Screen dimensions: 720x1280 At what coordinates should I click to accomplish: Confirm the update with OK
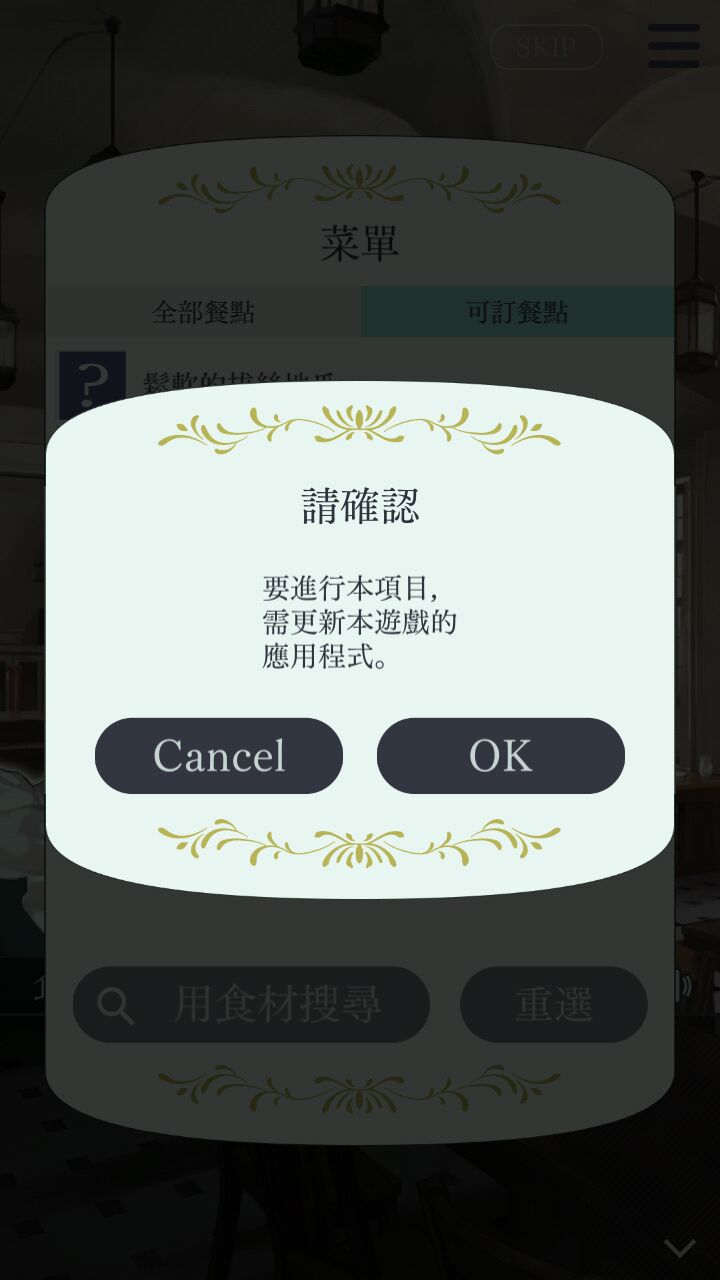(500, 756)
